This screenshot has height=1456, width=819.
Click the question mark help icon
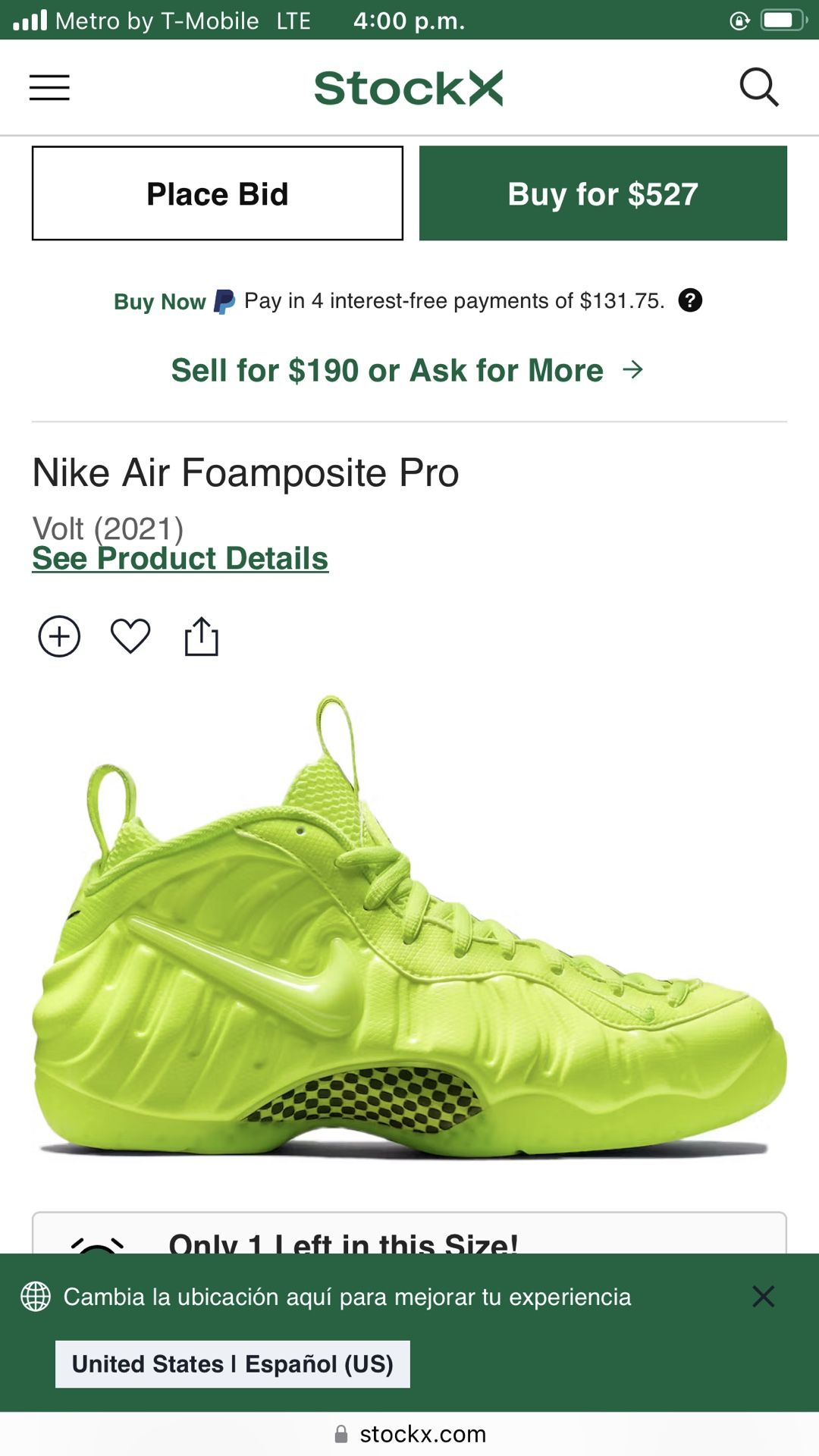692,300
